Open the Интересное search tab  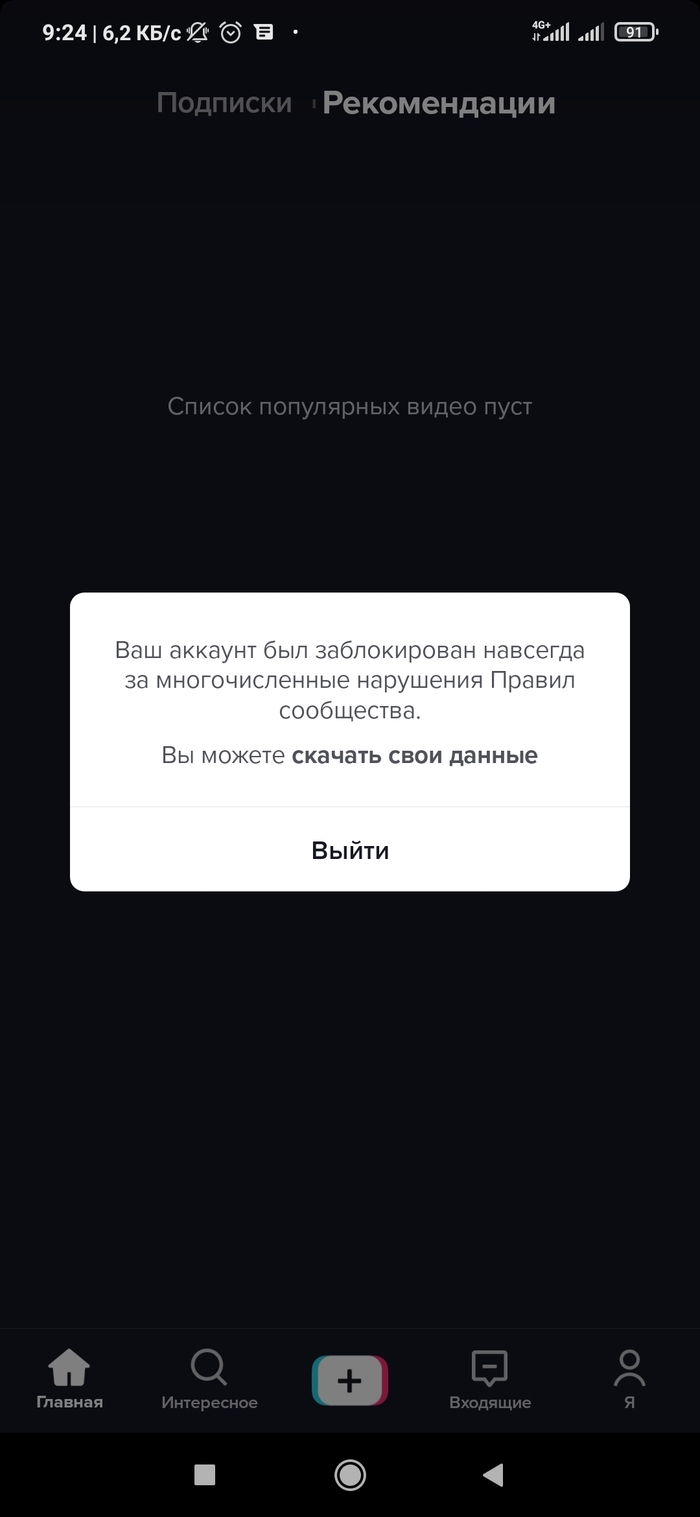pos(209,1379)
